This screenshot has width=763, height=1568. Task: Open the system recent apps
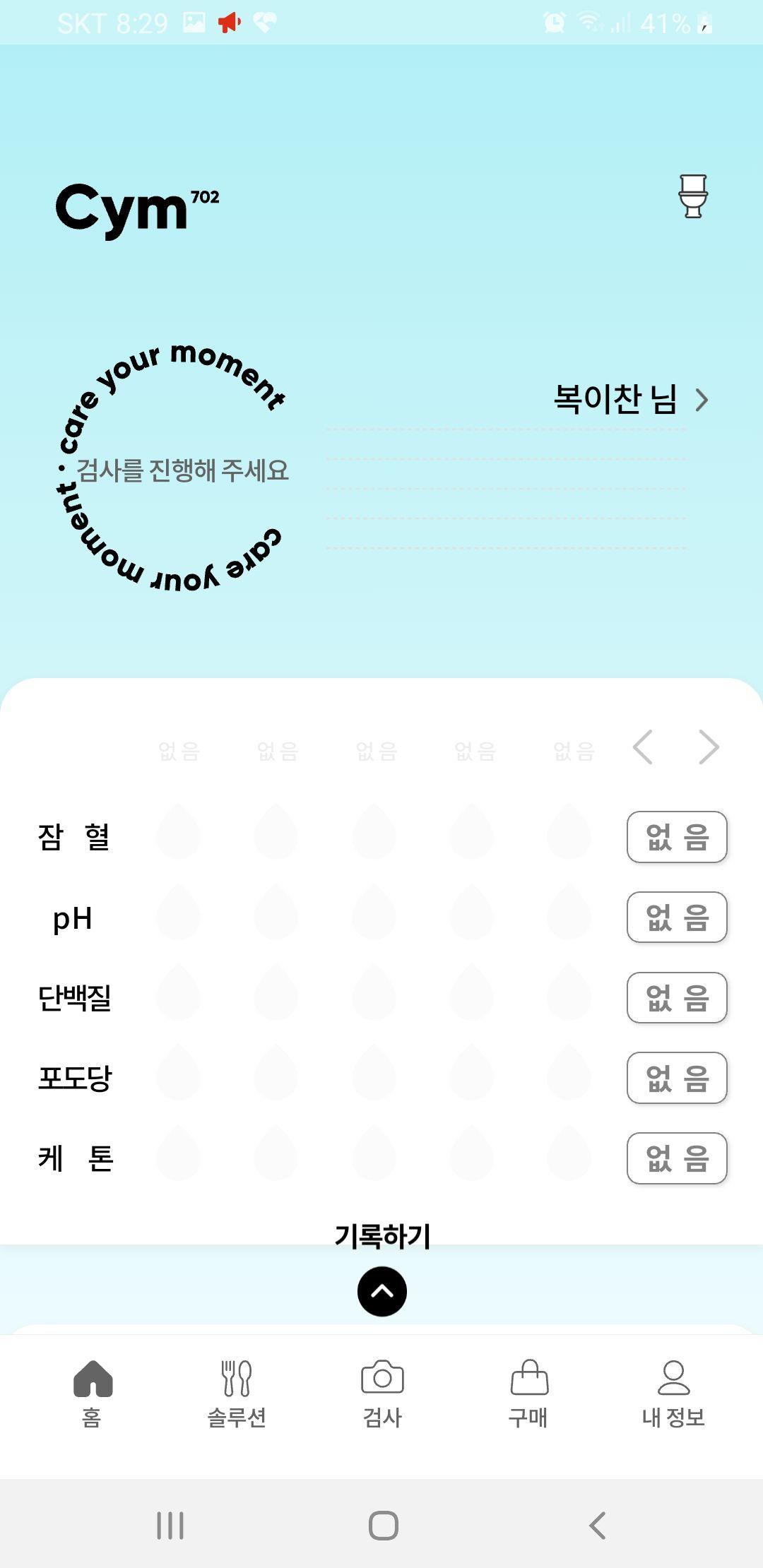[170, 1526]
